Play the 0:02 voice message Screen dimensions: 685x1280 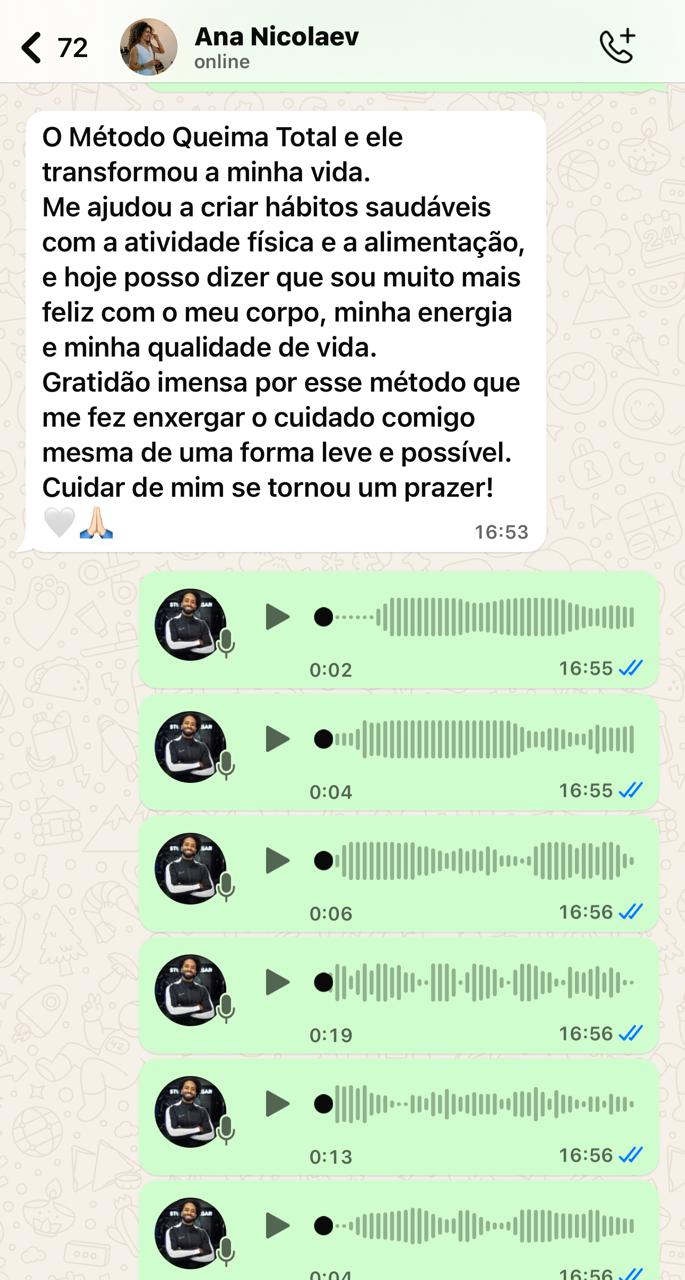coord(277,617)
